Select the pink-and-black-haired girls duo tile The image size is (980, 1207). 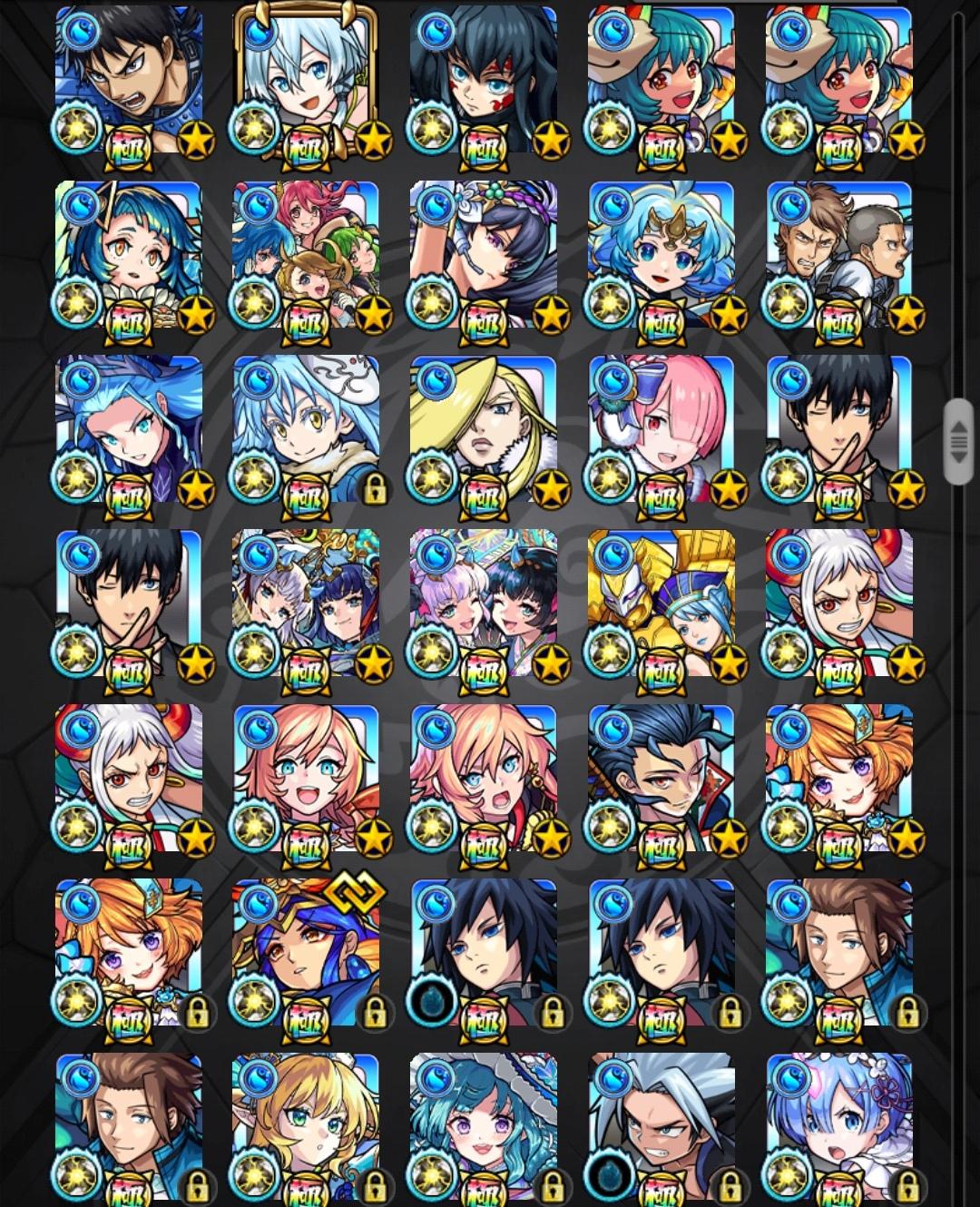point(484,604)
